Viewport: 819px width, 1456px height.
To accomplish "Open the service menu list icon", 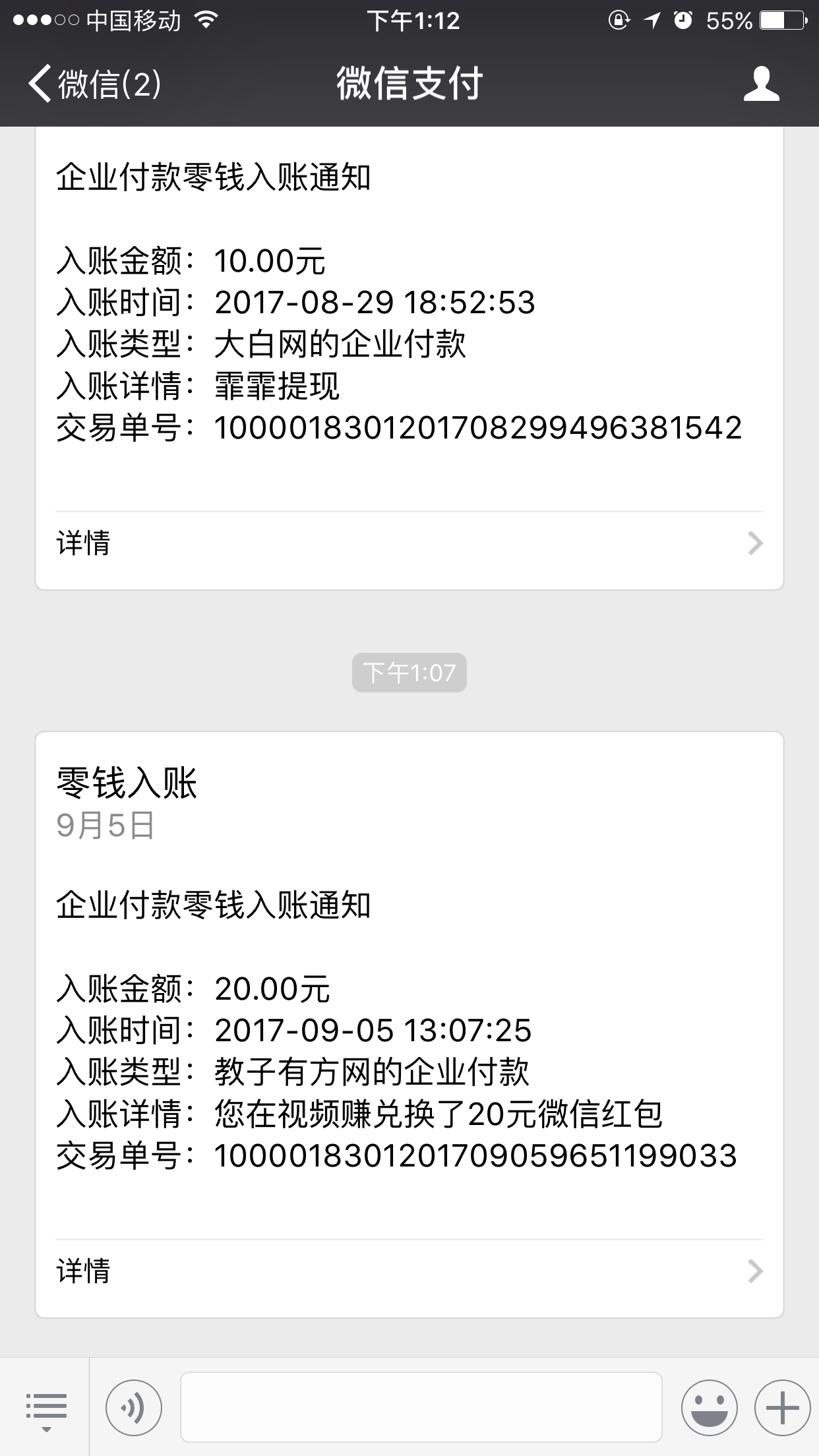I will (46, 1408).
